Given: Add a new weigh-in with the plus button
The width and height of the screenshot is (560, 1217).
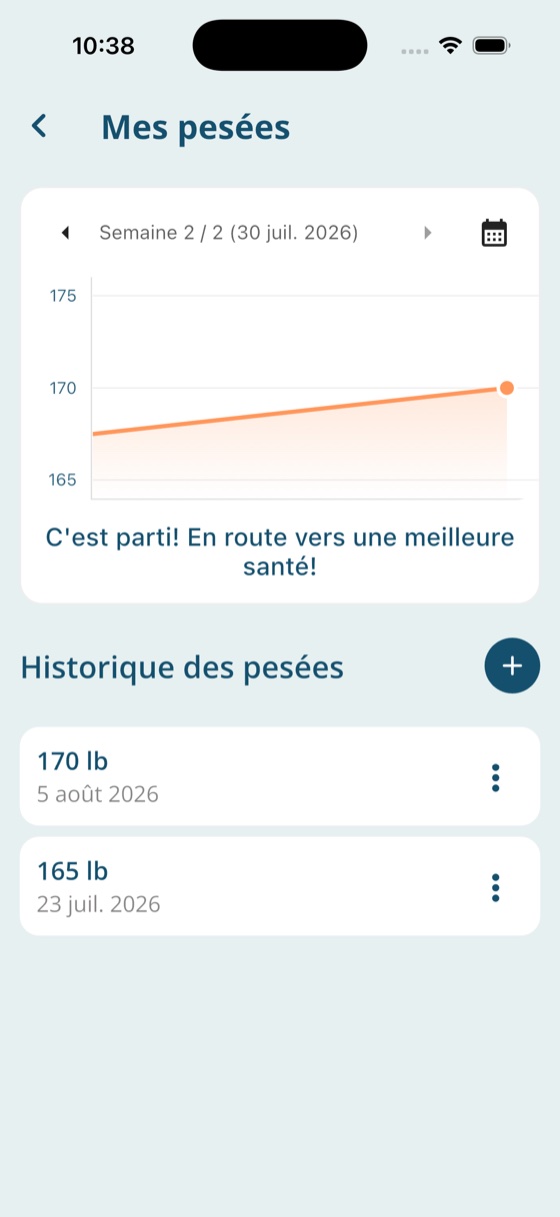Looking at the screenshot, I should 512,666.
